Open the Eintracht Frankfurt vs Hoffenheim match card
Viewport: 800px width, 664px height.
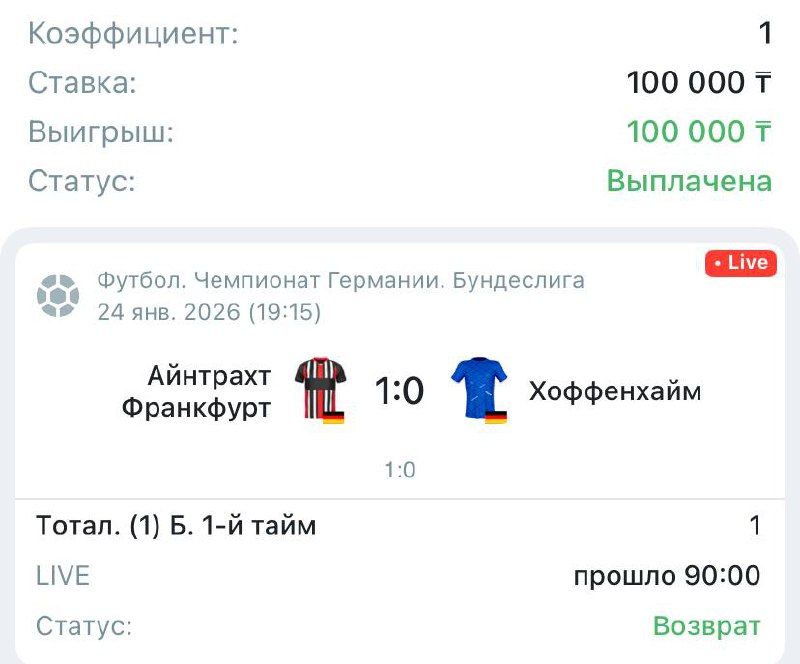tap(400, 392)
